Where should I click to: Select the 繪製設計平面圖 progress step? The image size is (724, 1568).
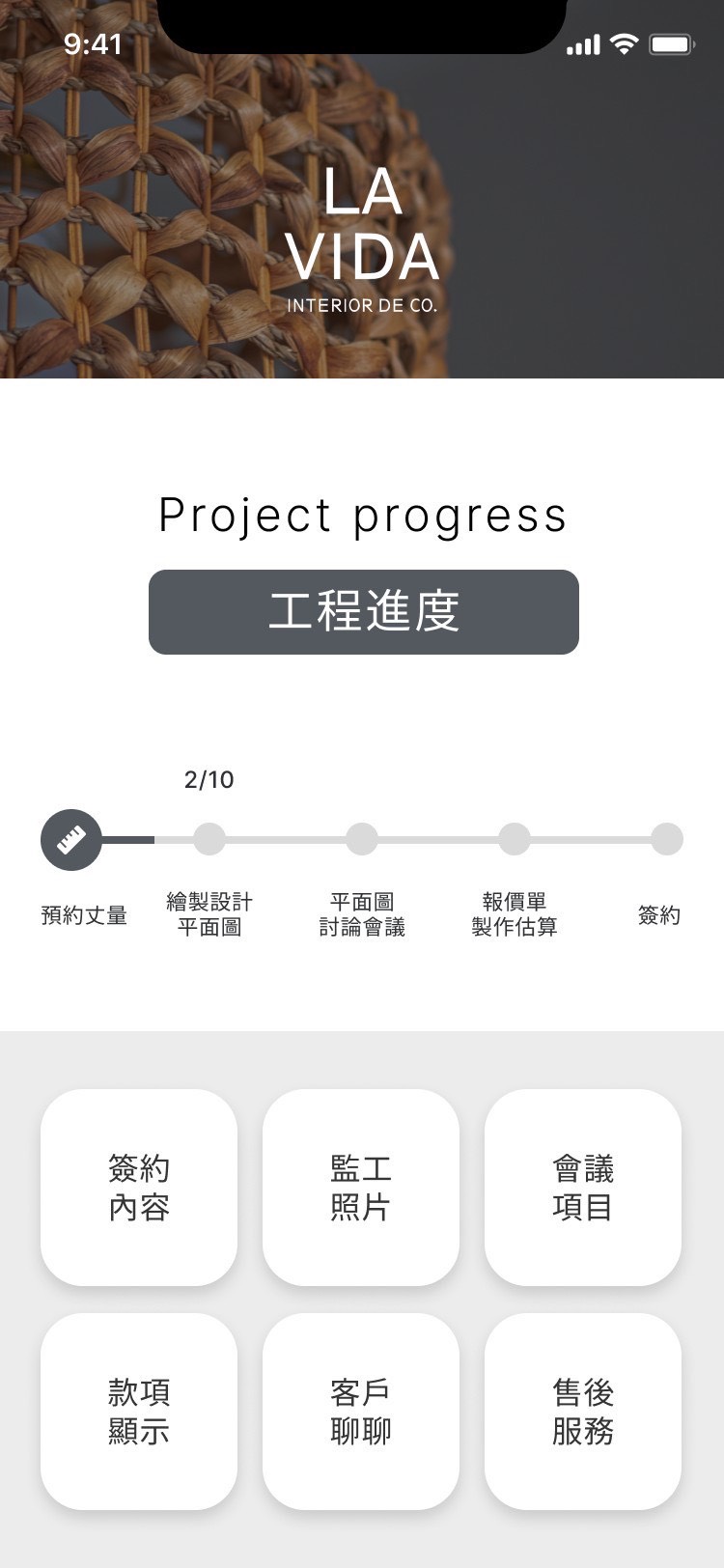point(209,840)
